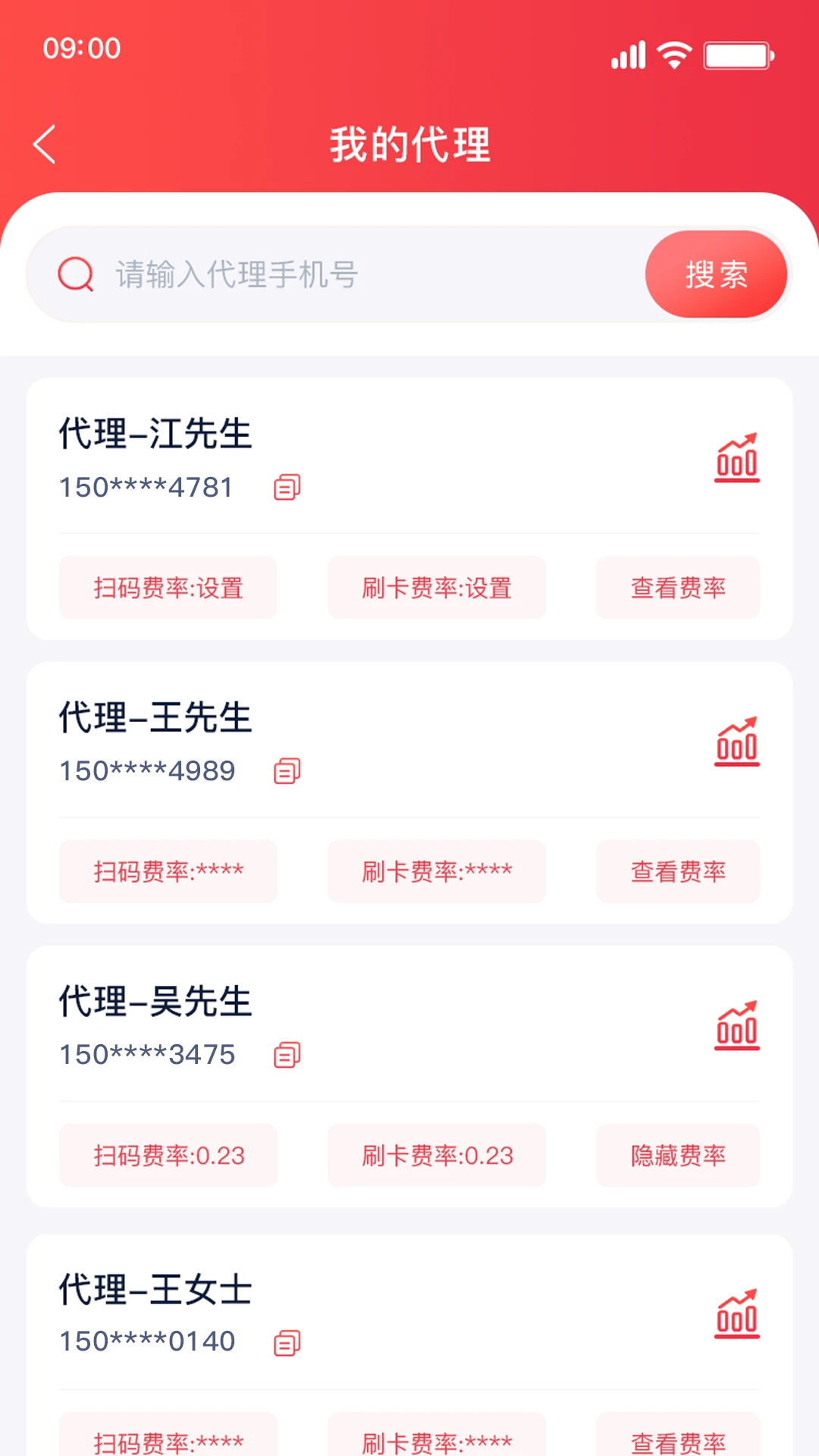Set 刷卡费率 for 代理-江先生
819x1456 pixels.
tap(437, 588)
